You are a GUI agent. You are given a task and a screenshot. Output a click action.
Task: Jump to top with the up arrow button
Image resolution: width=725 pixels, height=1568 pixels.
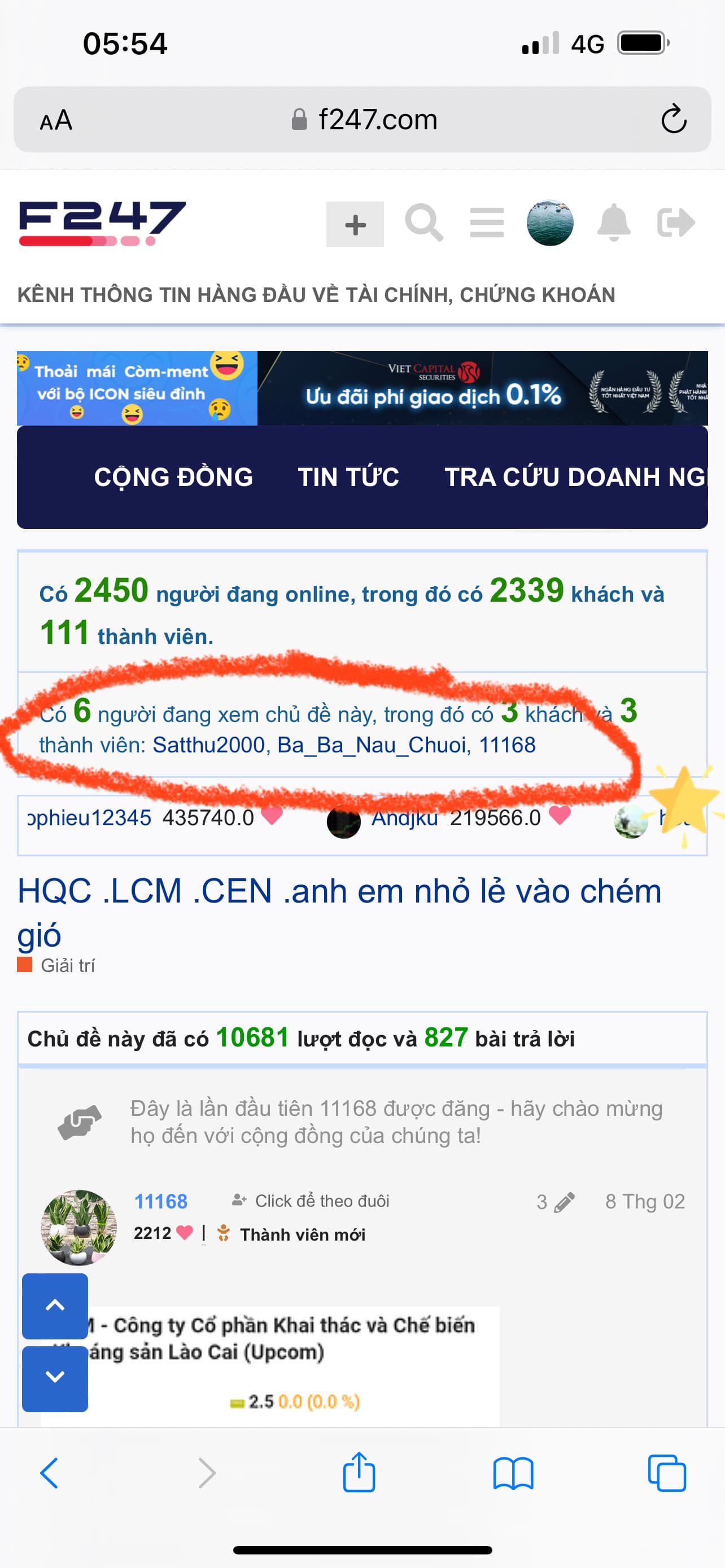(55, 1305)
